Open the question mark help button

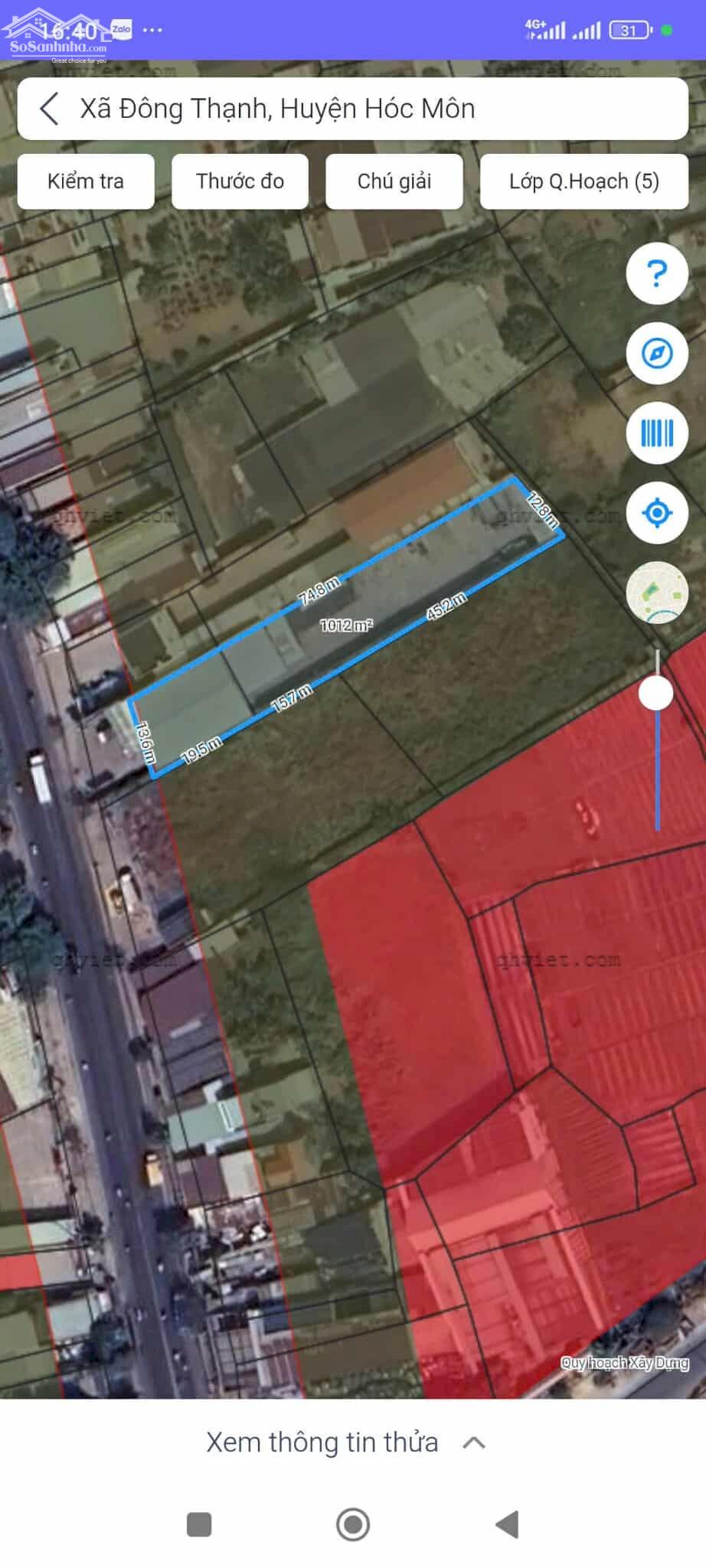pos(657,273)
